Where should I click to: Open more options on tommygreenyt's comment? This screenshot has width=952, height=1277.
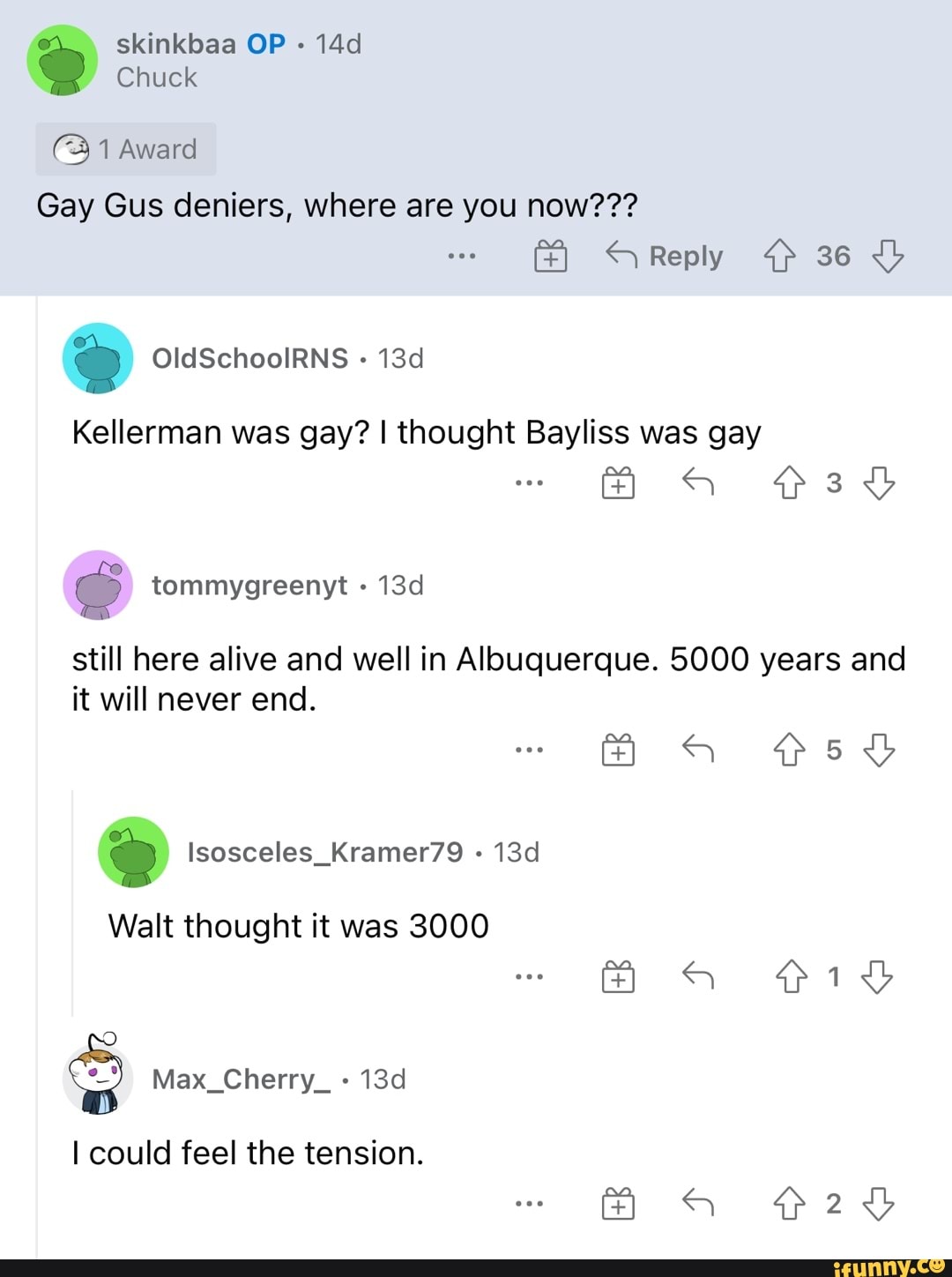[x=529, y=751]
